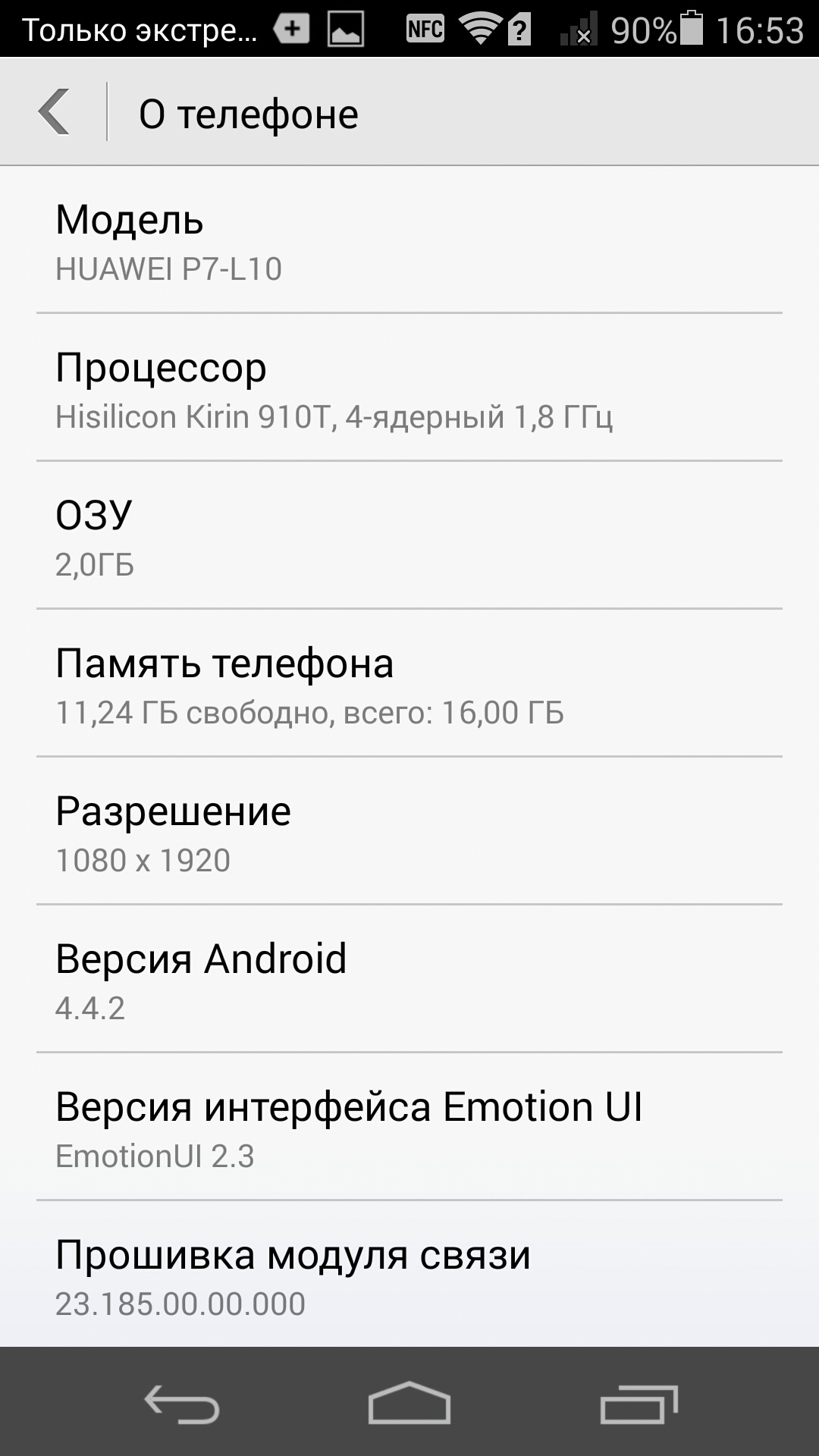The height and width of the screenshot is (1456, 819).
Task: Open recent apps from navigation bar
Action: pos(639,1404)
